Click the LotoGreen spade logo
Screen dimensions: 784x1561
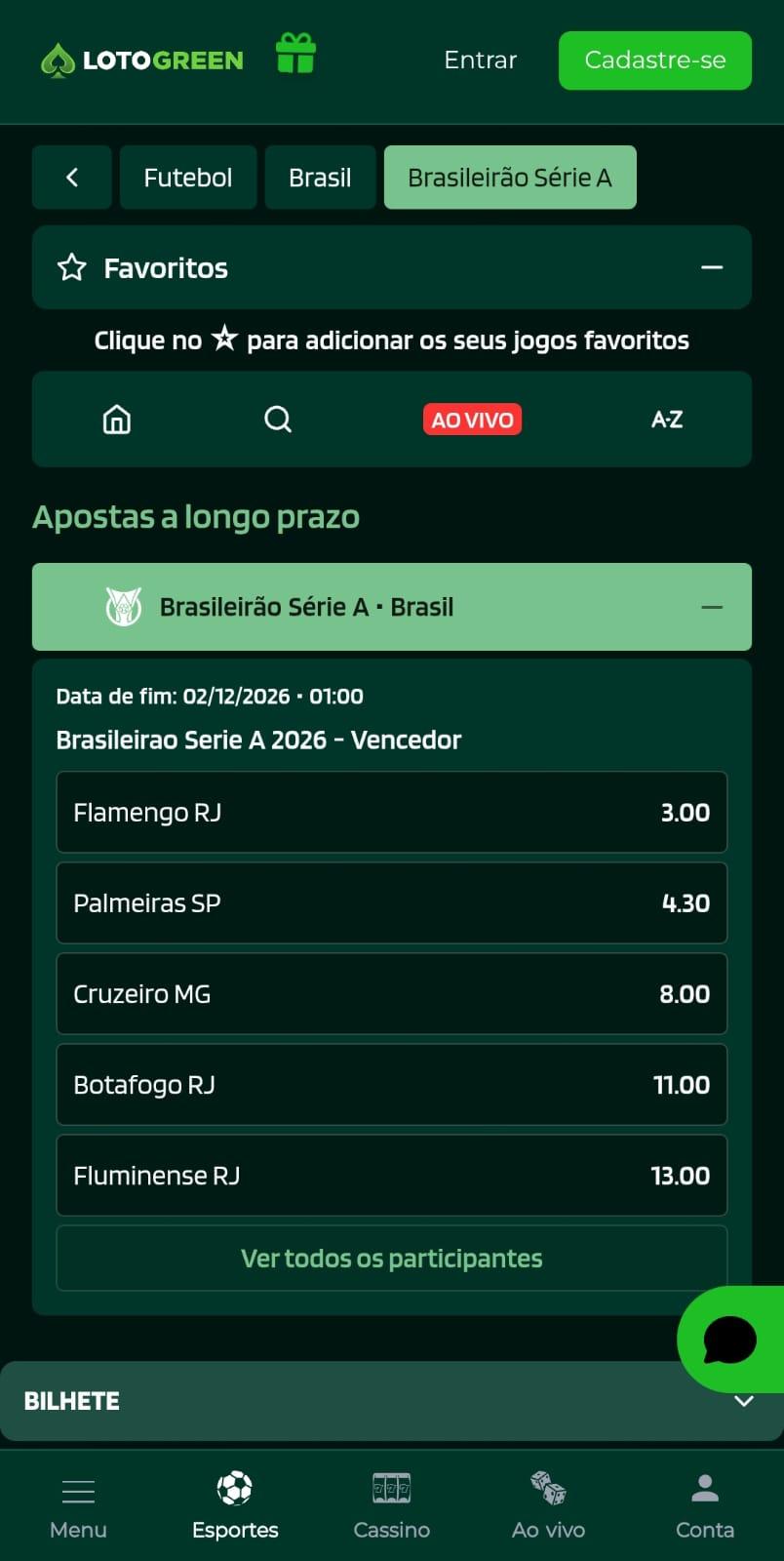click(59, 60)
